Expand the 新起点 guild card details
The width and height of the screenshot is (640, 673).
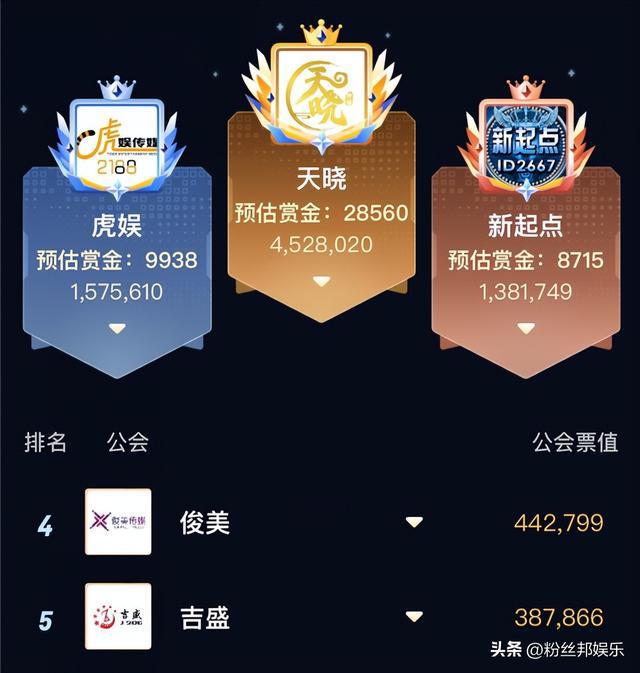(x=525, y=328)
